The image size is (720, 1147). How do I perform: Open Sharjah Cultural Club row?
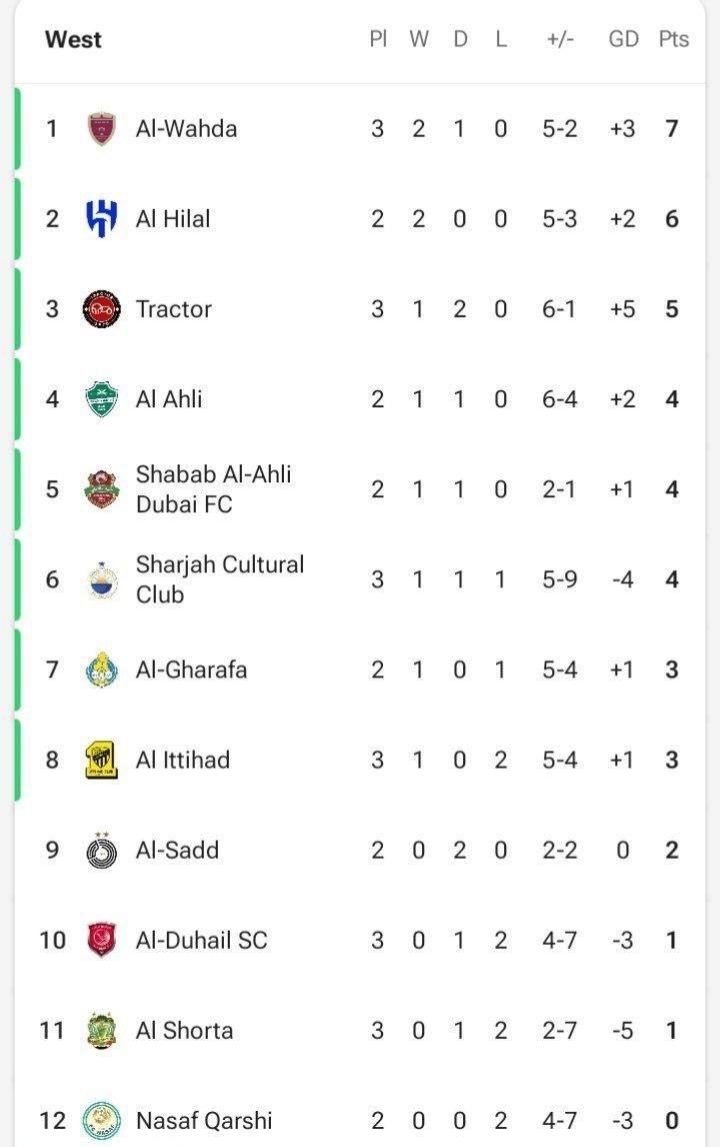coord(219,579)
